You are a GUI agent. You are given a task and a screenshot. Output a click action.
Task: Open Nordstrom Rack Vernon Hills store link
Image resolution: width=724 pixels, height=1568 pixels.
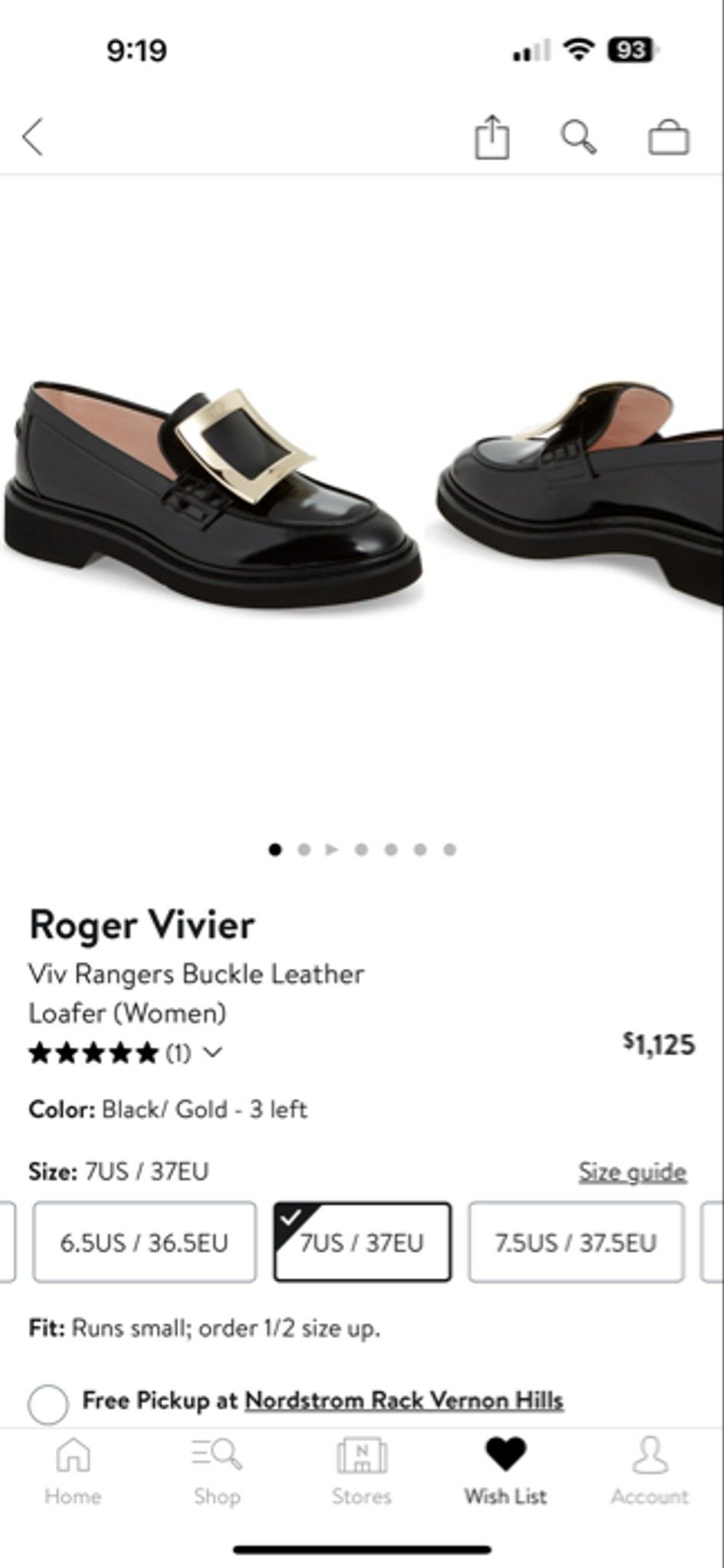coord(404,1400)
